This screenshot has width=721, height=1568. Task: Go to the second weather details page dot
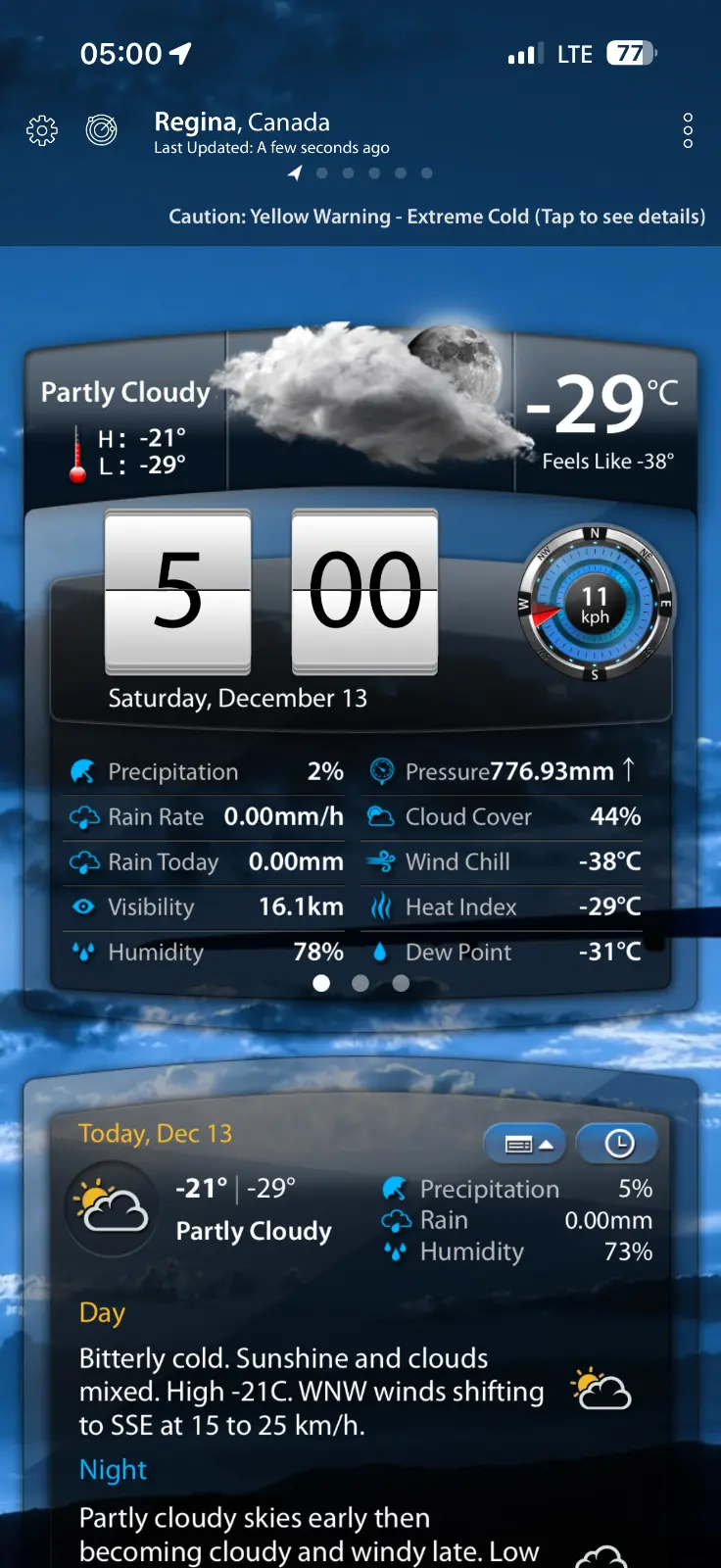[360, 983]
